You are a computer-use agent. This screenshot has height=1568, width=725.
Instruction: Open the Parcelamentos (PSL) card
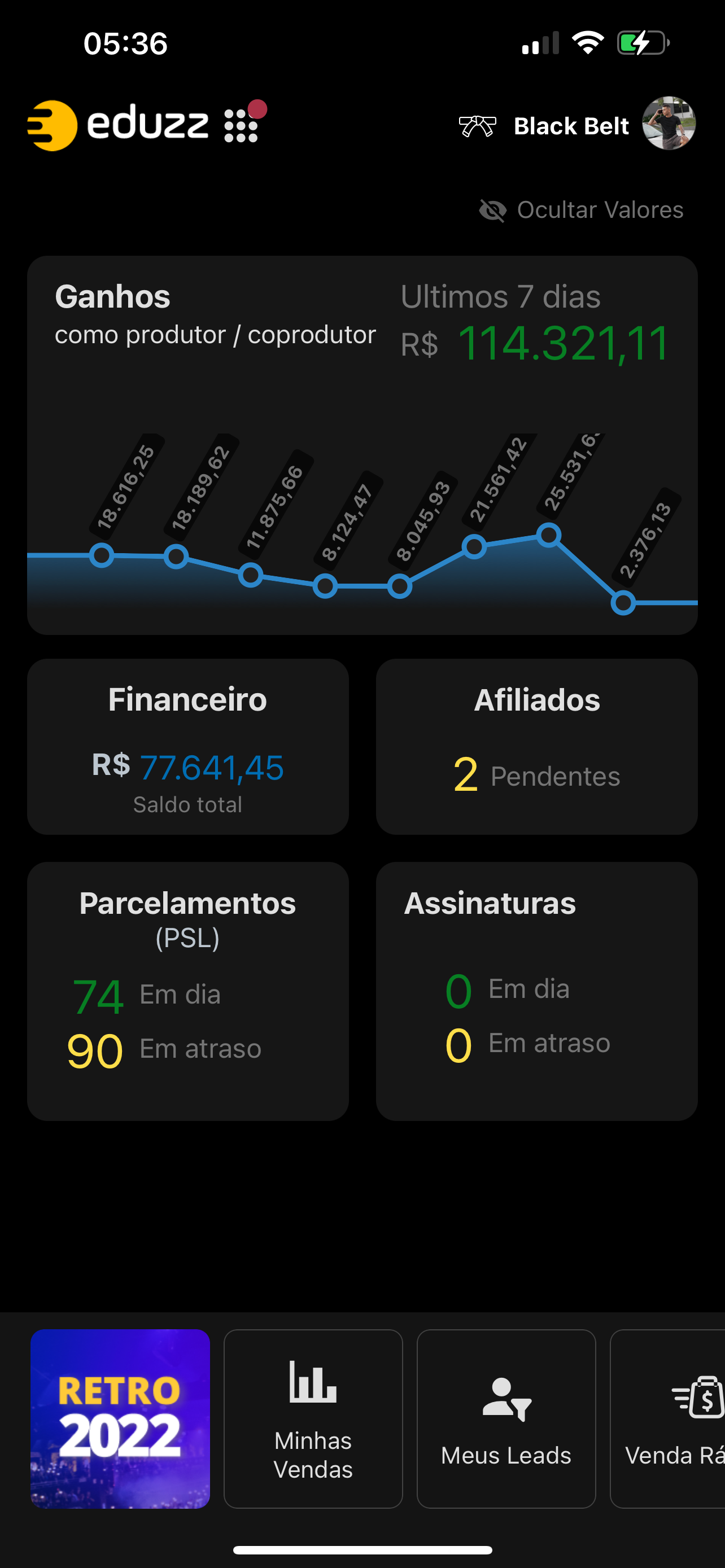[187, 991]
